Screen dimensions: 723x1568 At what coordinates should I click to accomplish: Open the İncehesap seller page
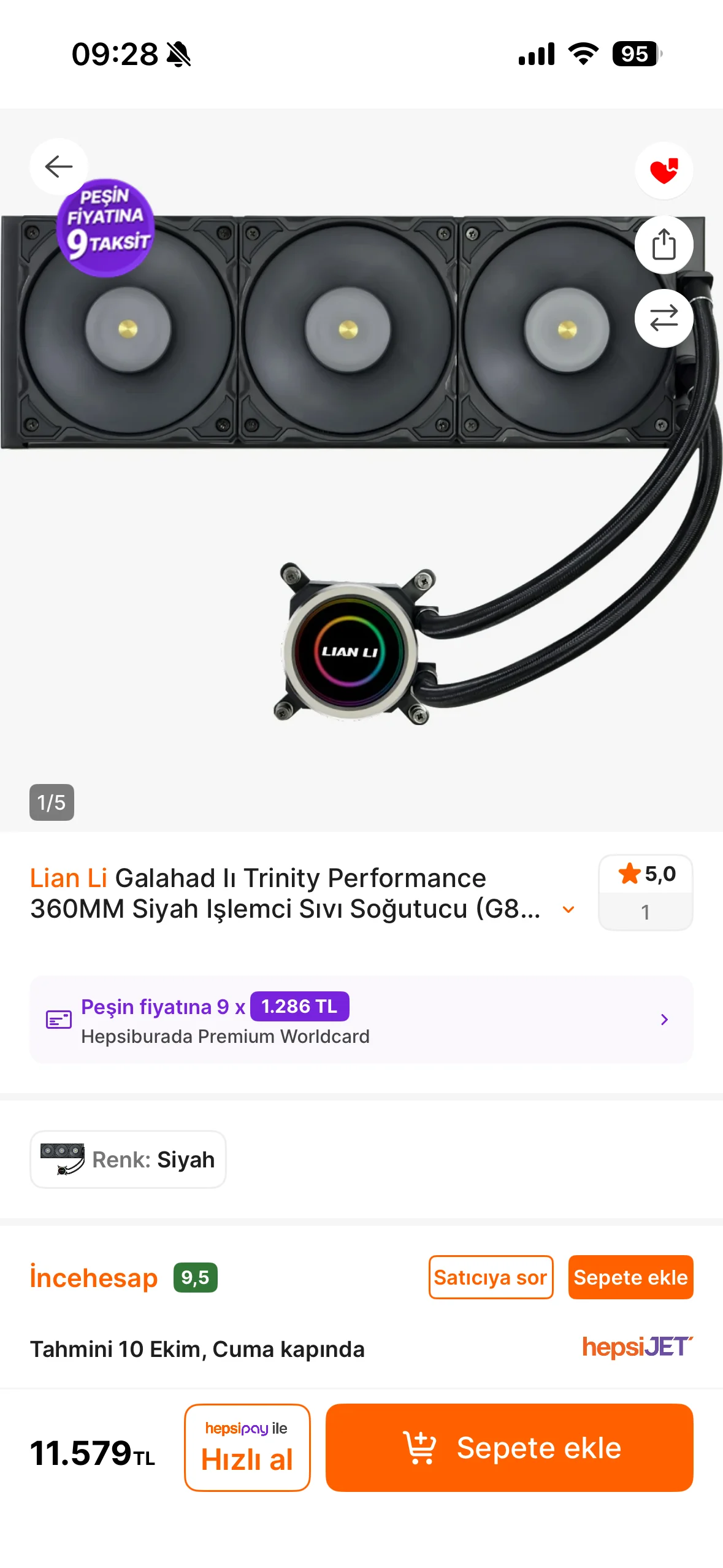click(94, 1278)
